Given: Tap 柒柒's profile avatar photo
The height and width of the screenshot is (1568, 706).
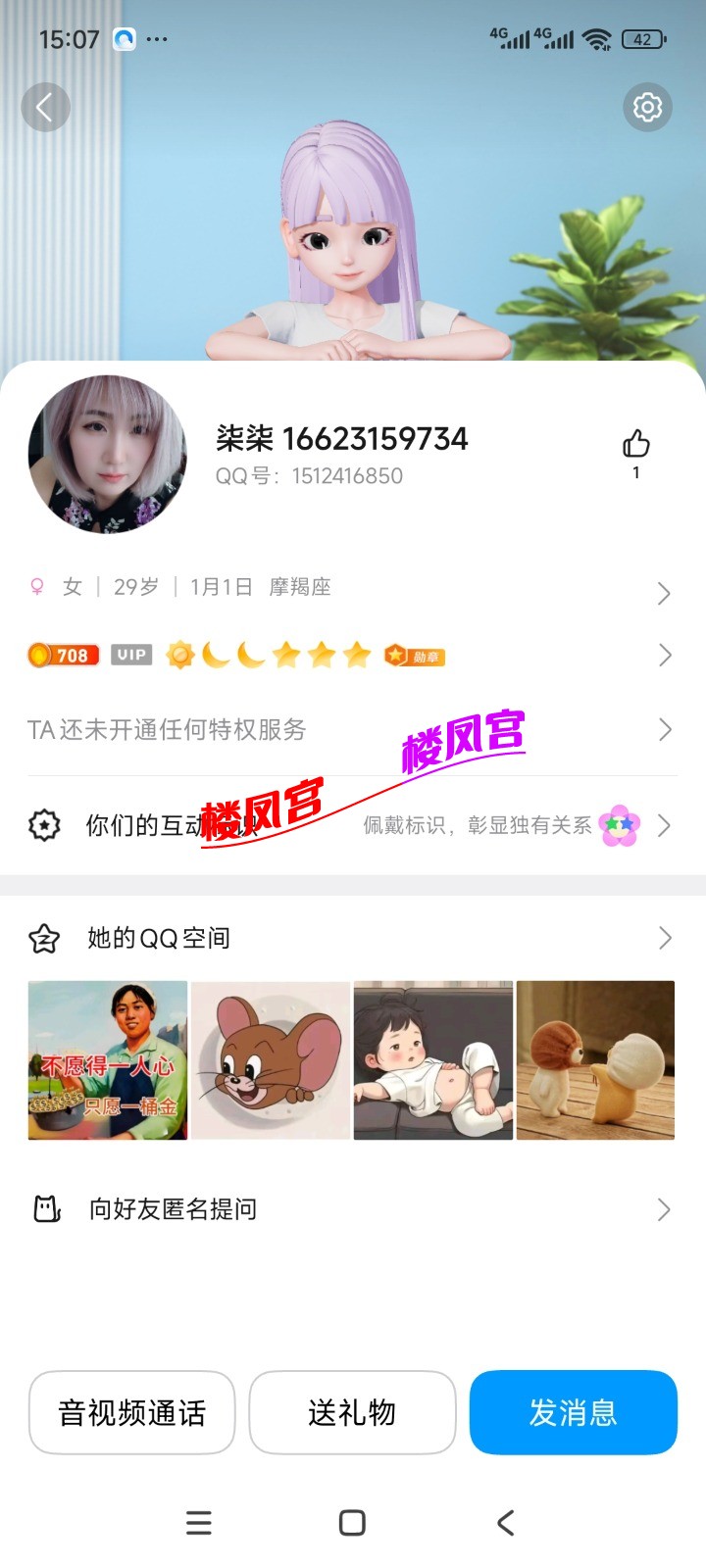Looking at the screenshot, I should click(108, 454).
